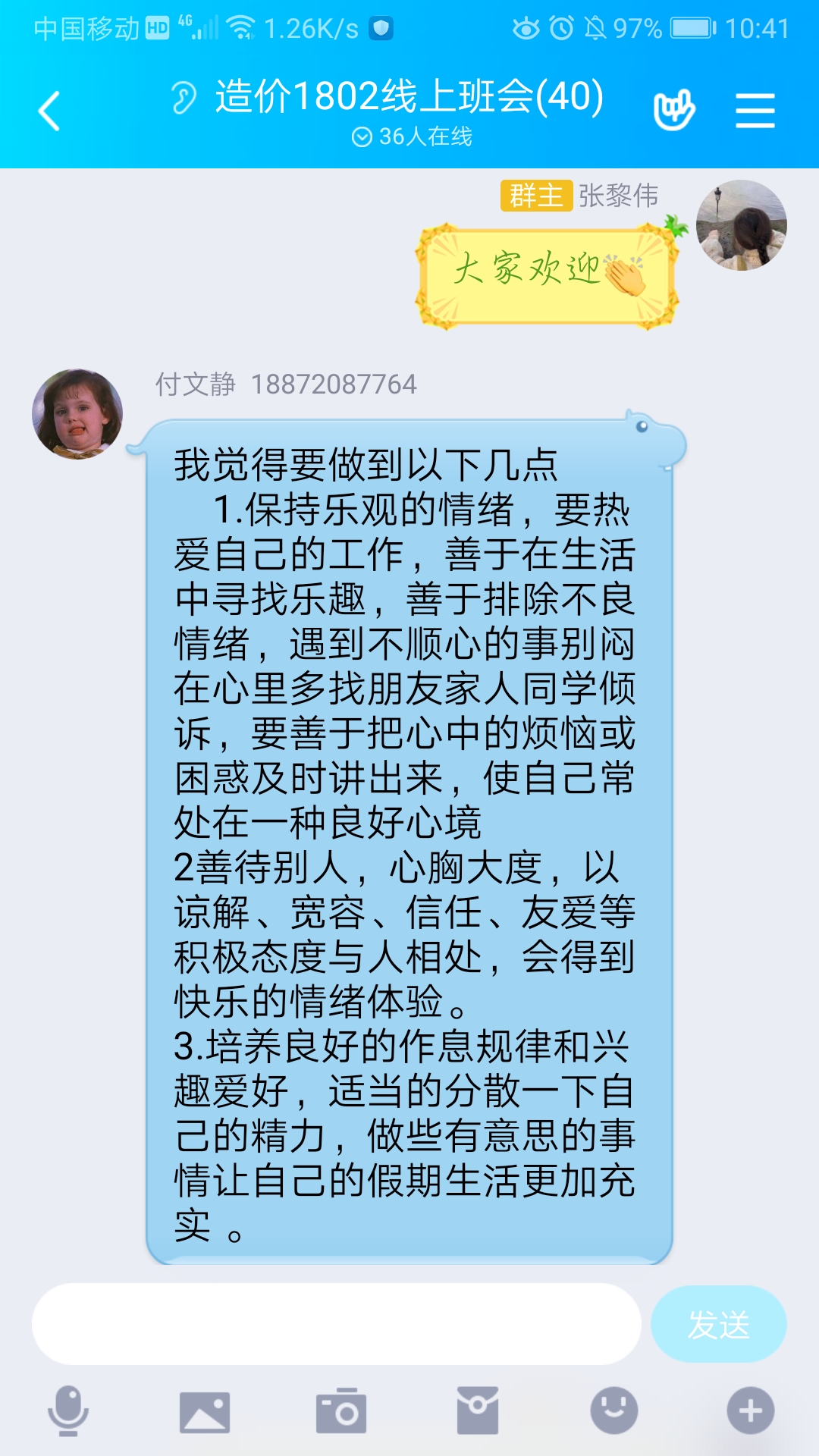
Task: Tap the hand gesture icon in header
Action: click(673, 111)
